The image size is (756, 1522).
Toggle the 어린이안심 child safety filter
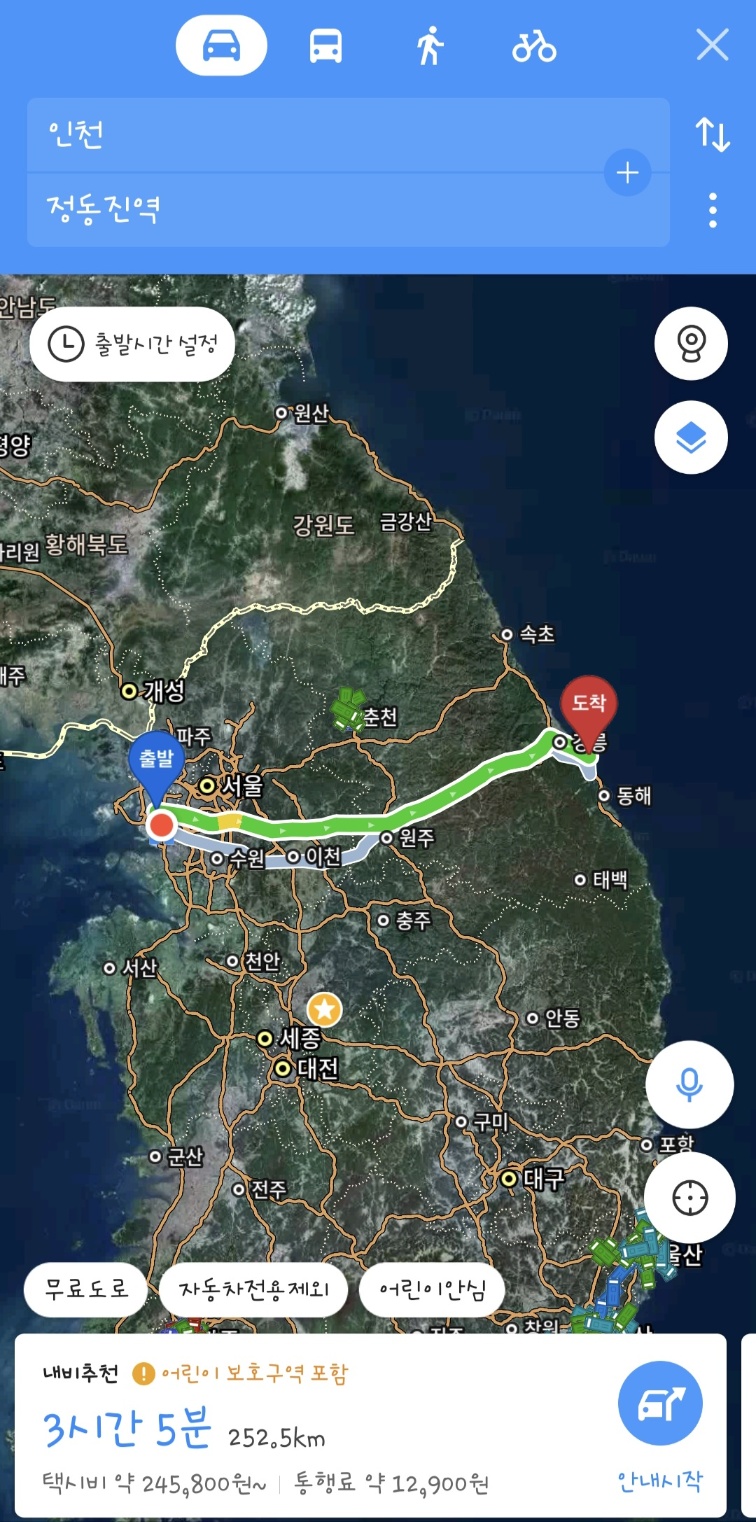(x=432, y=1290)
